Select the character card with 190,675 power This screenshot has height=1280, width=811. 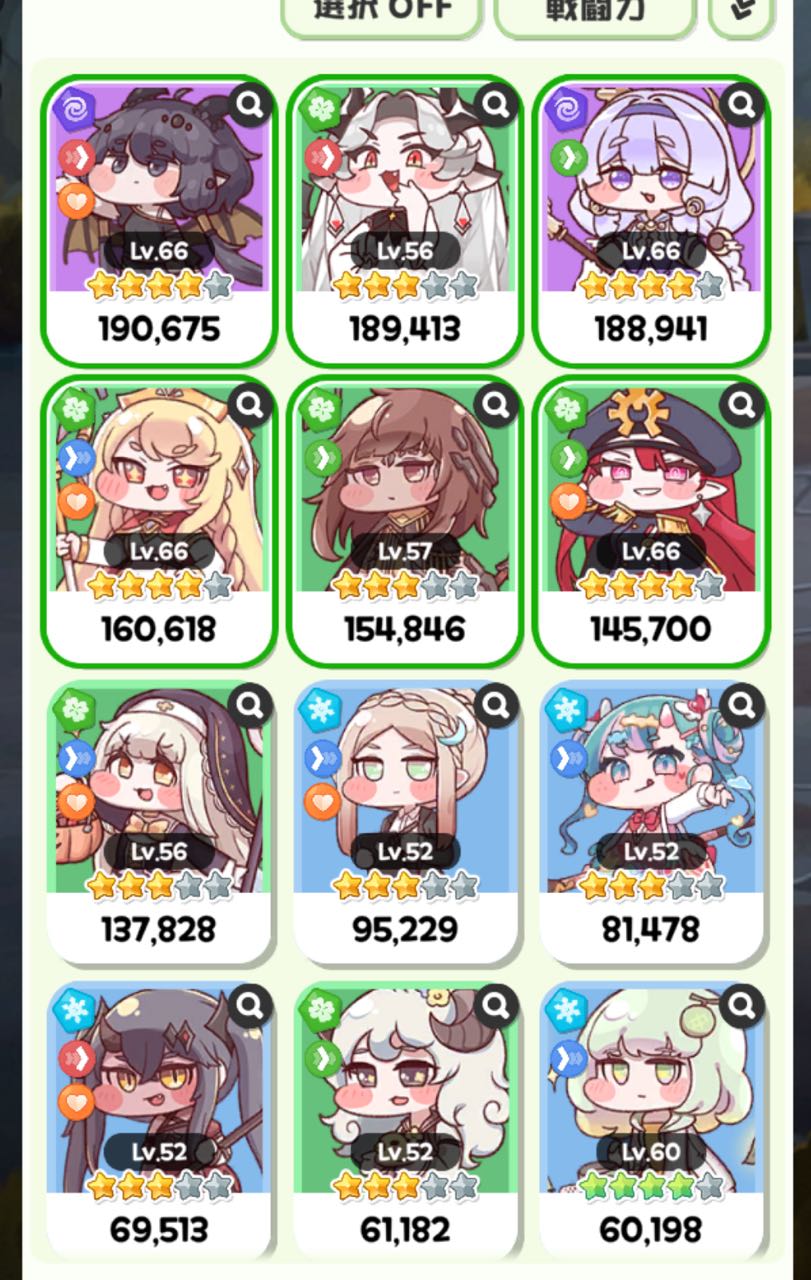click(158, 220)
